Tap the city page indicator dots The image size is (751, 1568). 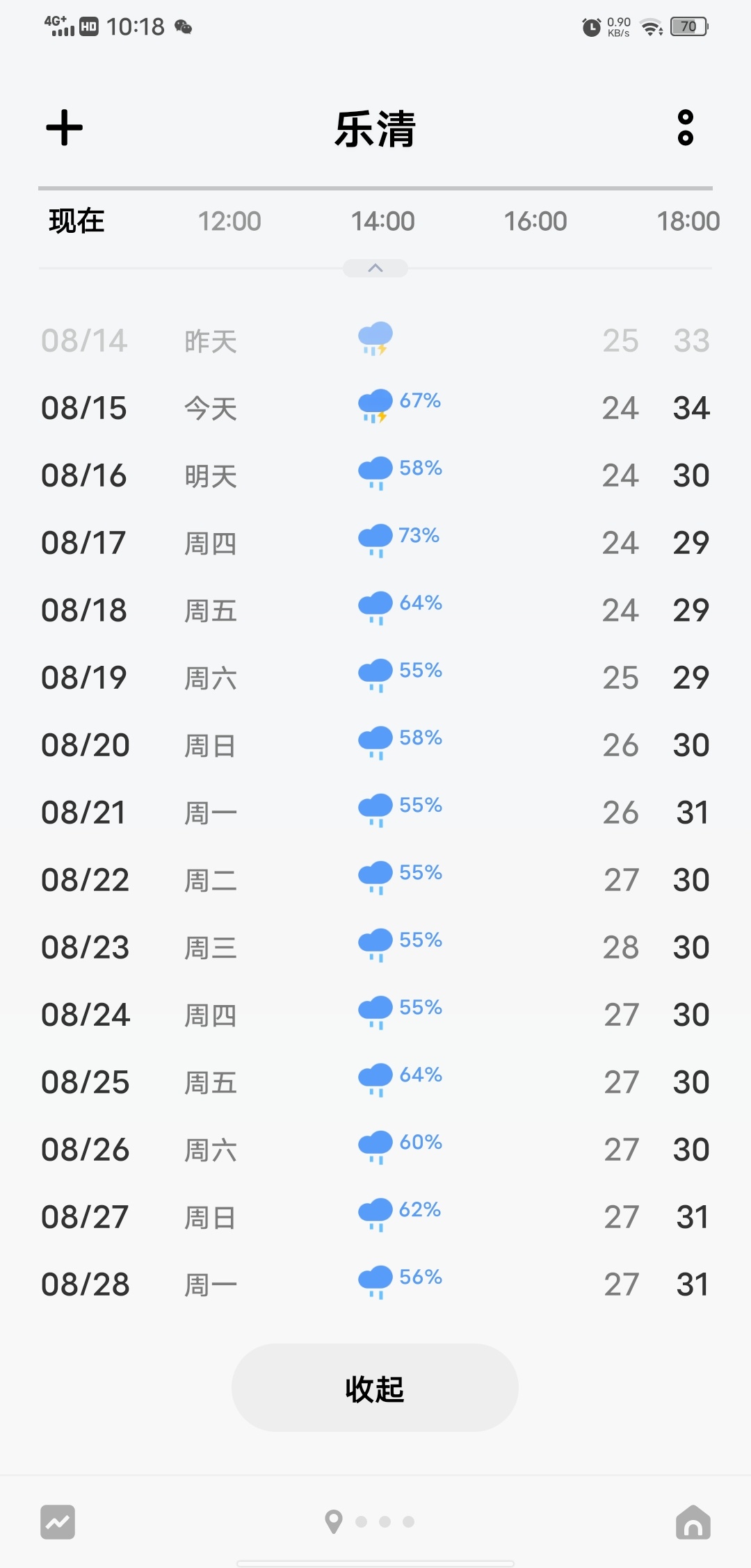pos(370,1521)
